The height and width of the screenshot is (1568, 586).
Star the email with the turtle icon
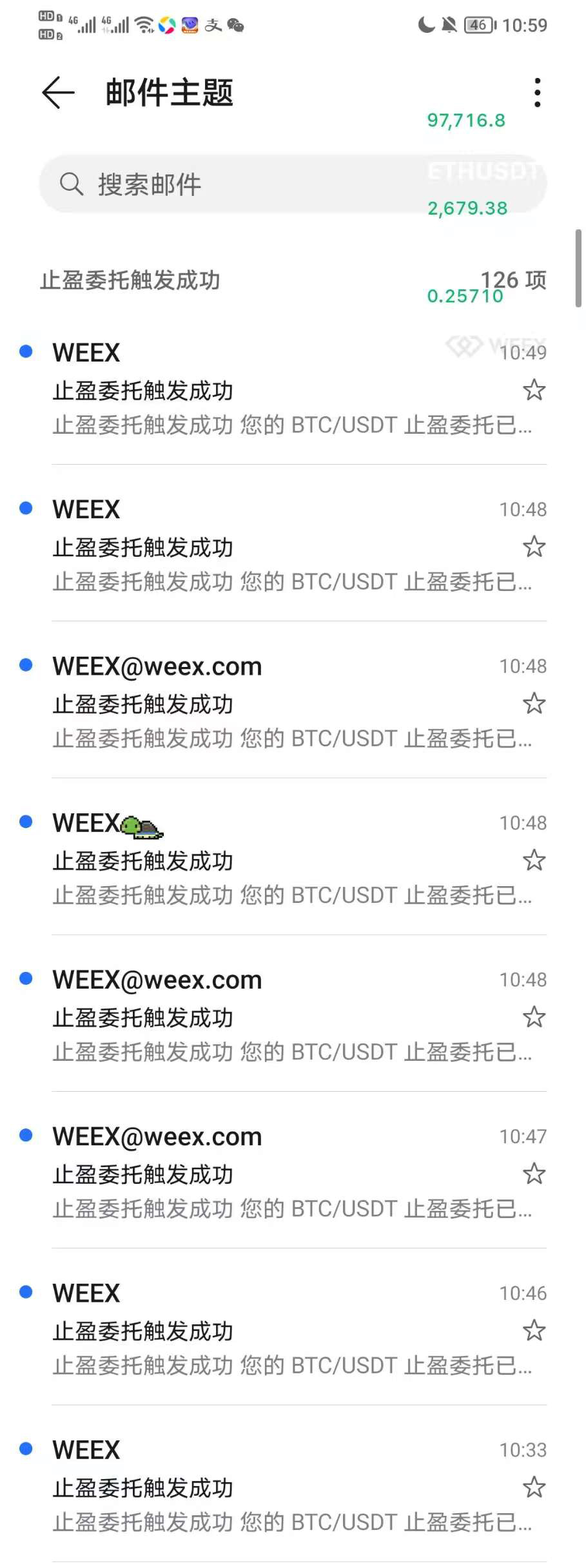534,860
